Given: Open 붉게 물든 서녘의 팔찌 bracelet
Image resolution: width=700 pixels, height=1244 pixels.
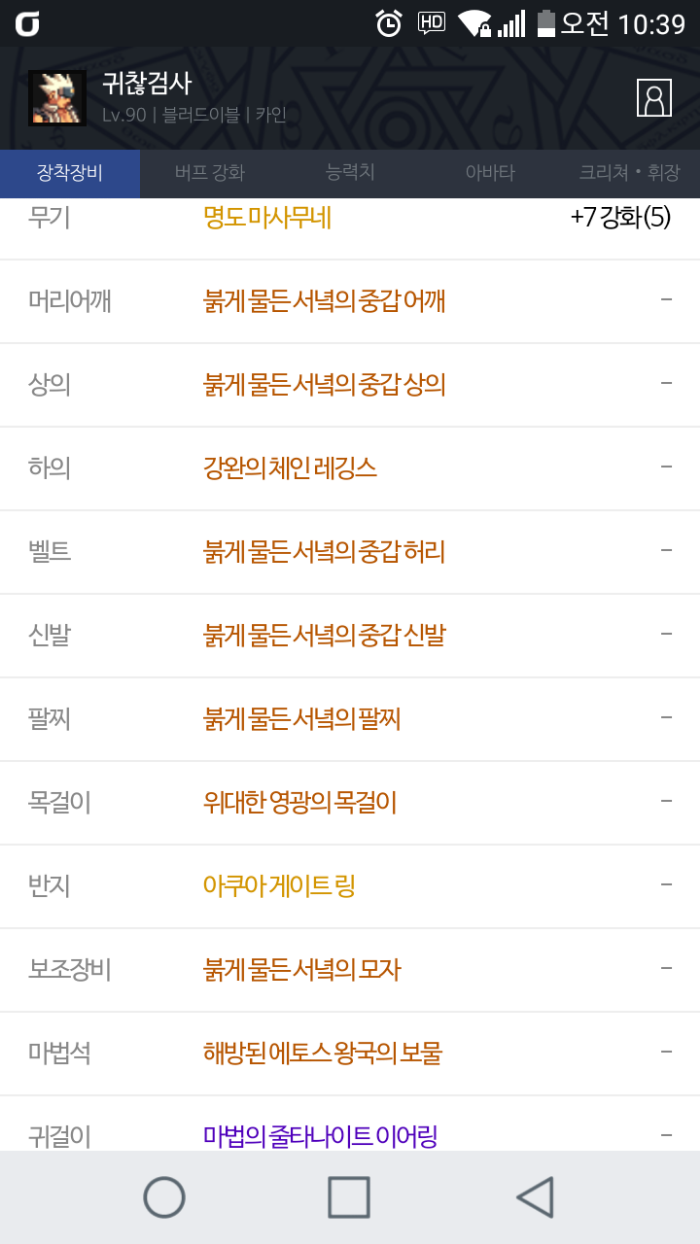Looking at the screenshot, I should click(x=302, y=719).
